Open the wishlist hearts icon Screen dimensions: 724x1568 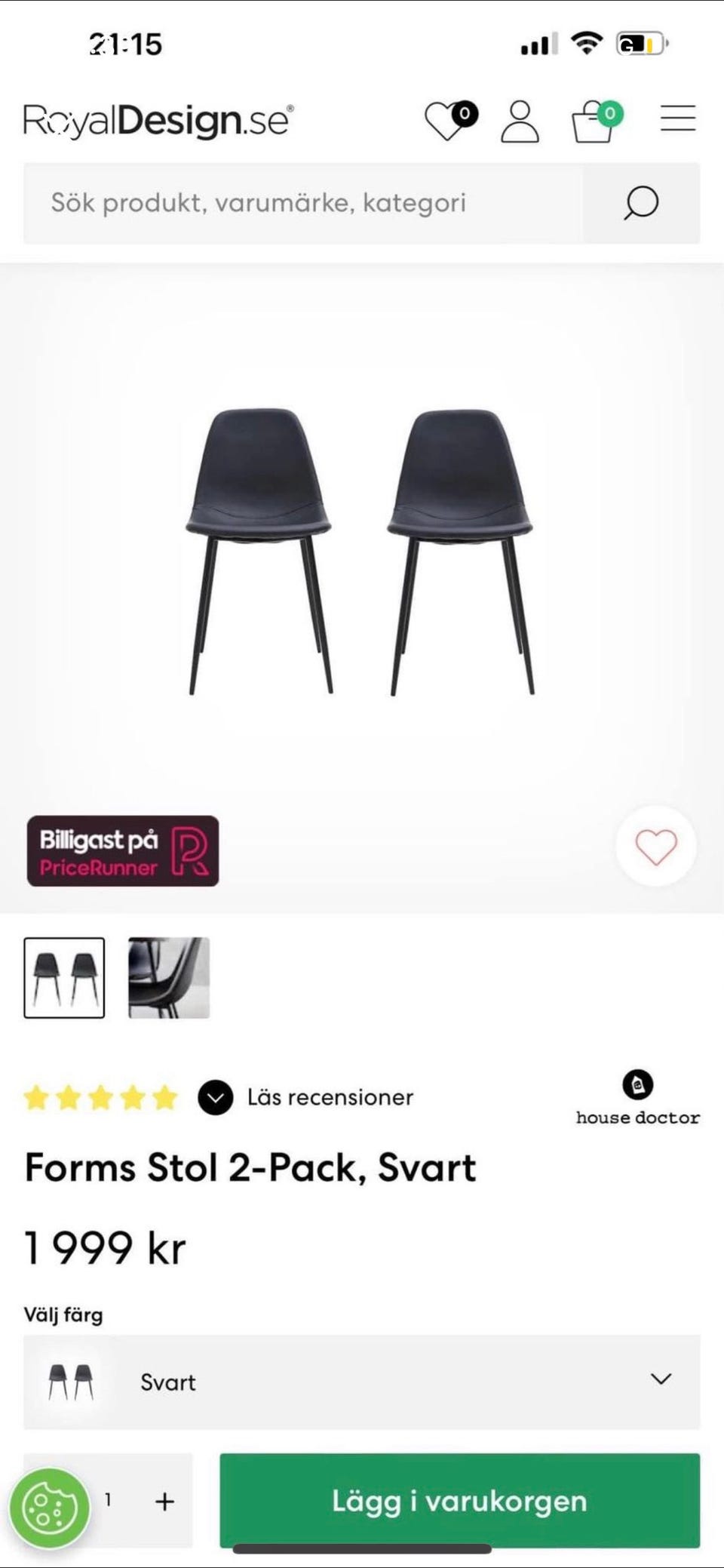(449, 118)
